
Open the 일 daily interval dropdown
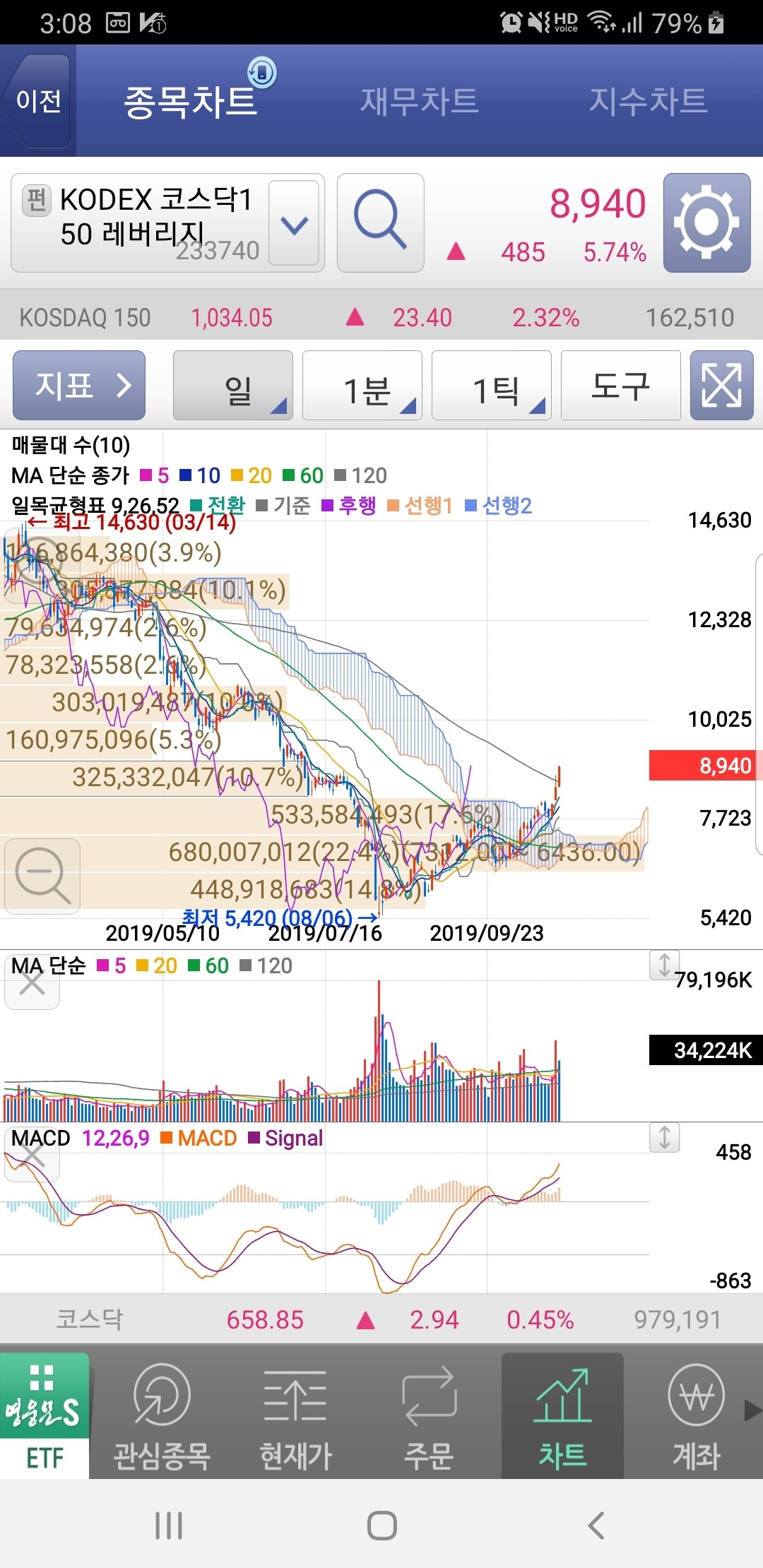click(x=232, y=386)
